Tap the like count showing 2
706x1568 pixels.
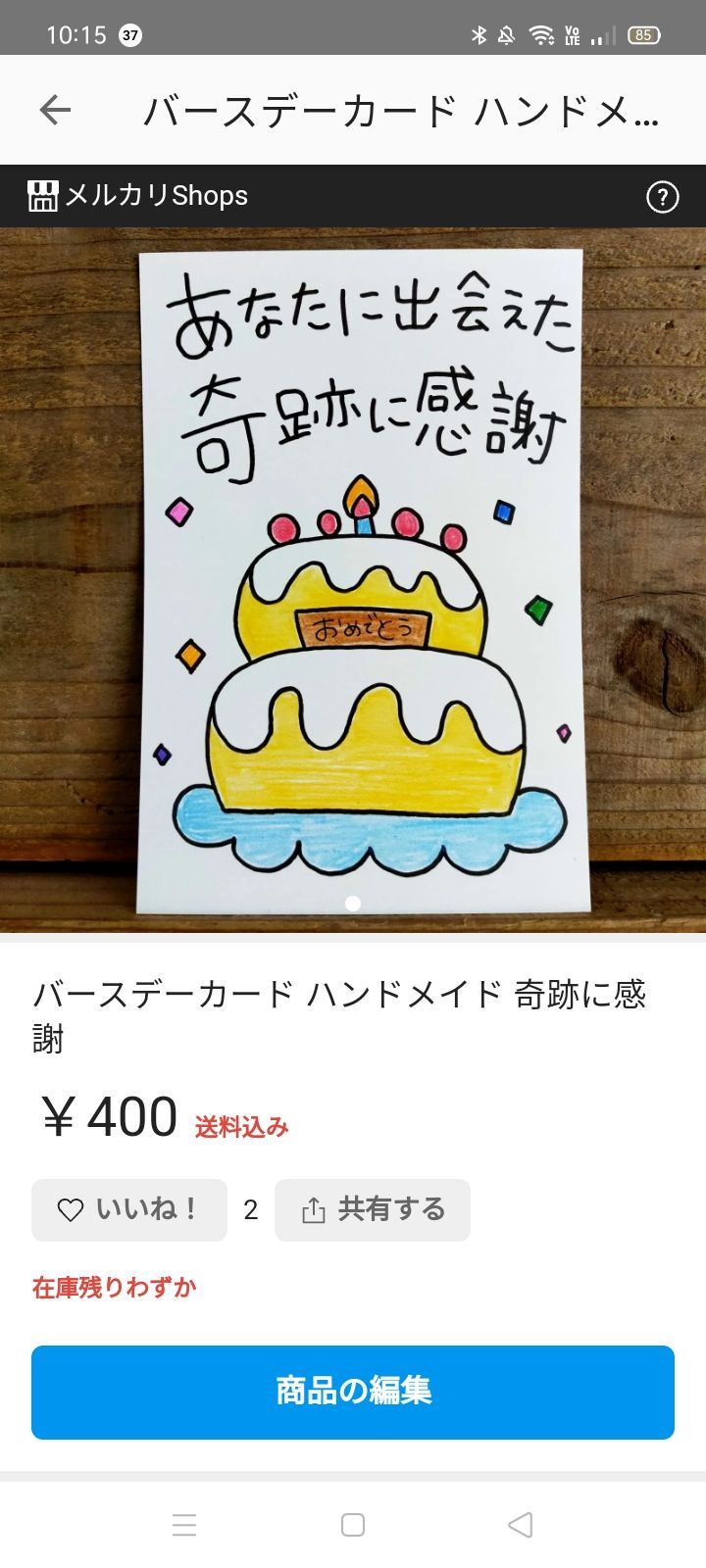coord(250,1210)
